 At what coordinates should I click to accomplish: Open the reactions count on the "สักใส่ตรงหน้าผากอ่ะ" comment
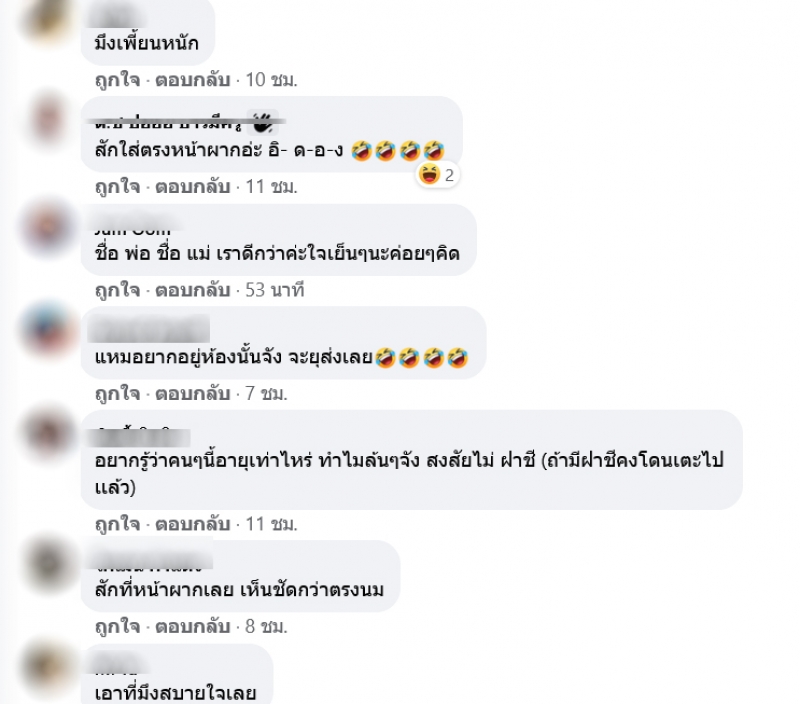click(438, 175)
